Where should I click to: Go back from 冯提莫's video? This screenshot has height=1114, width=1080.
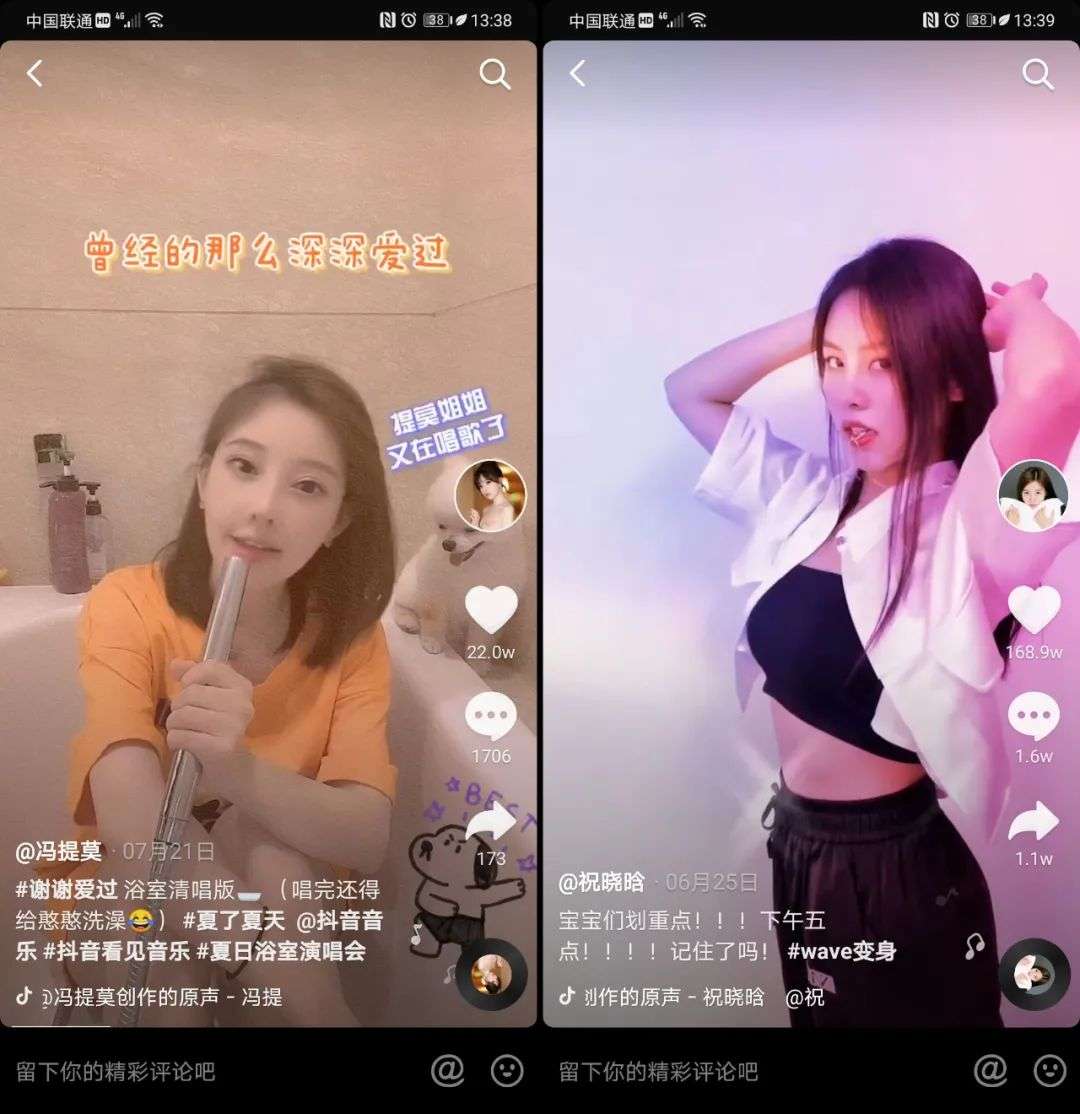click(35, 73)
